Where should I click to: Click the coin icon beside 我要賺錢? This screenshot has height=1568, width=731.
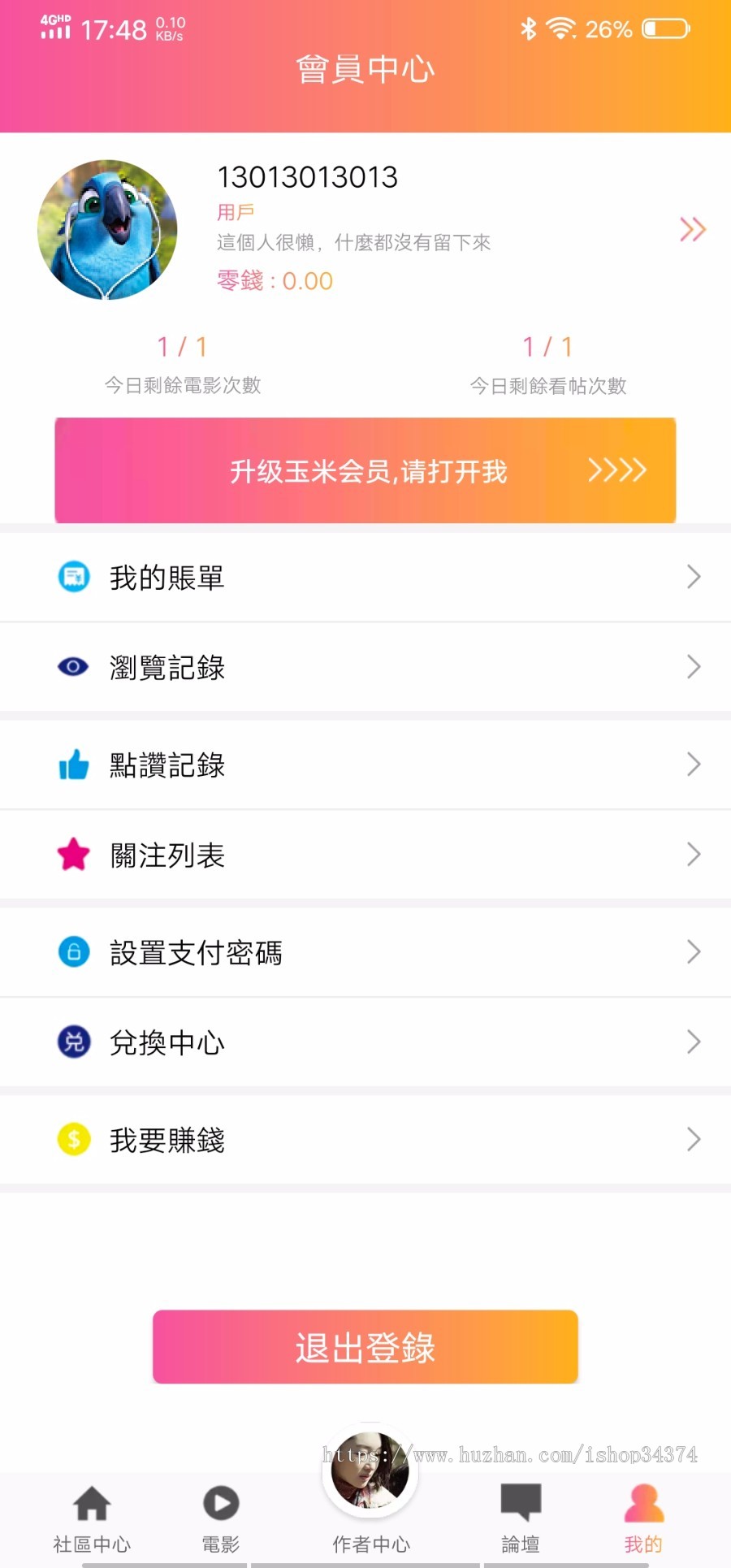click(73, 1139)
